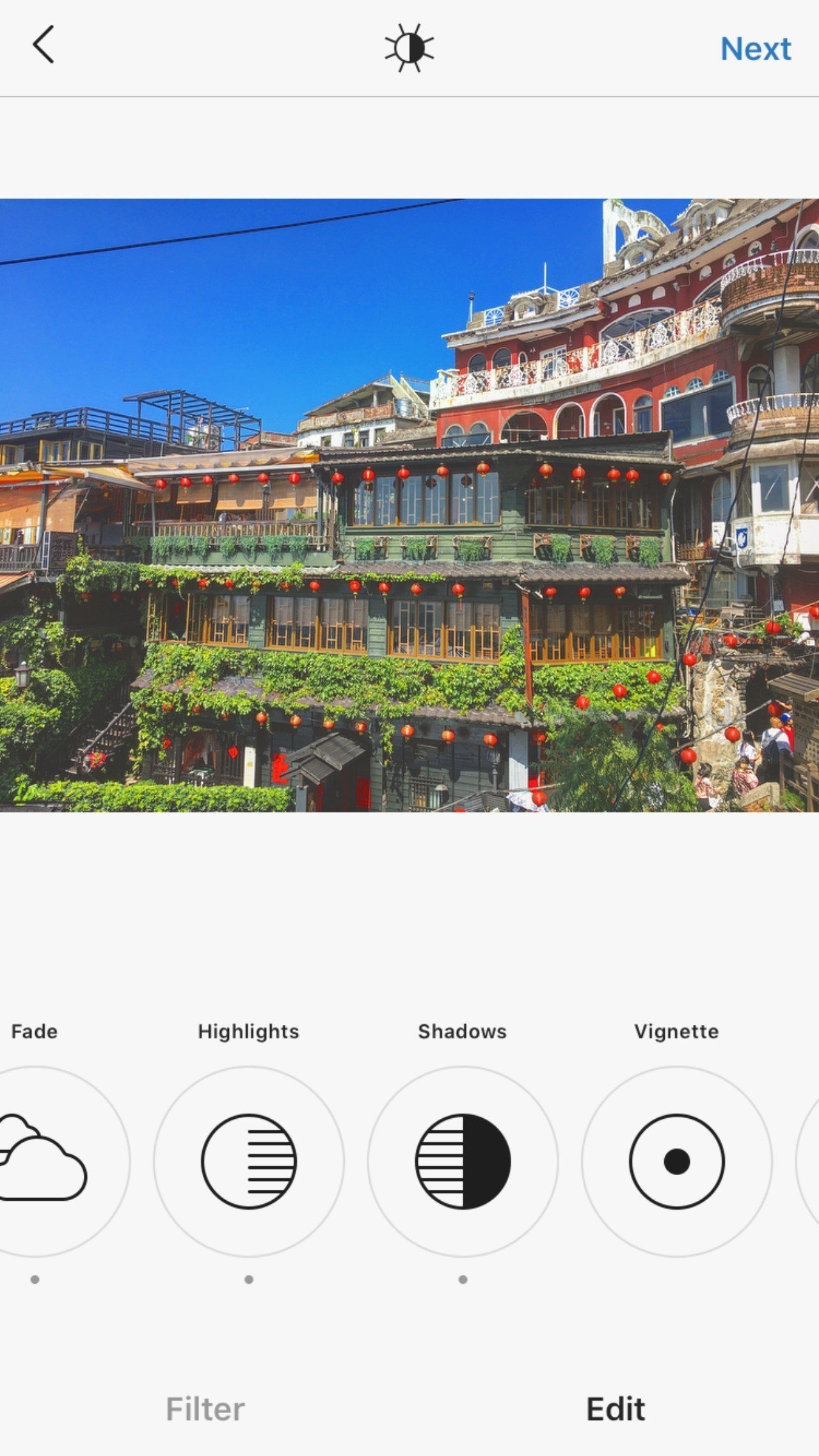Go back using the top-left arrow
Screen dimensions: 819x1456
click(44, 45)
